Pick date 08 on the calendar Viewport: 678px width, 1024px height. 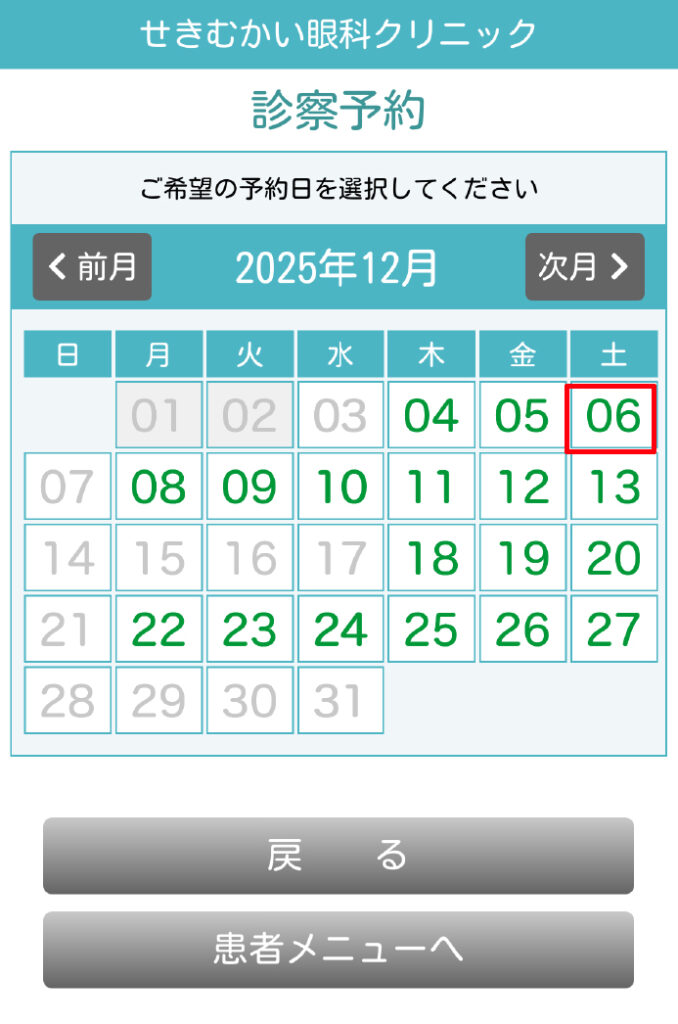pos(158,487)
